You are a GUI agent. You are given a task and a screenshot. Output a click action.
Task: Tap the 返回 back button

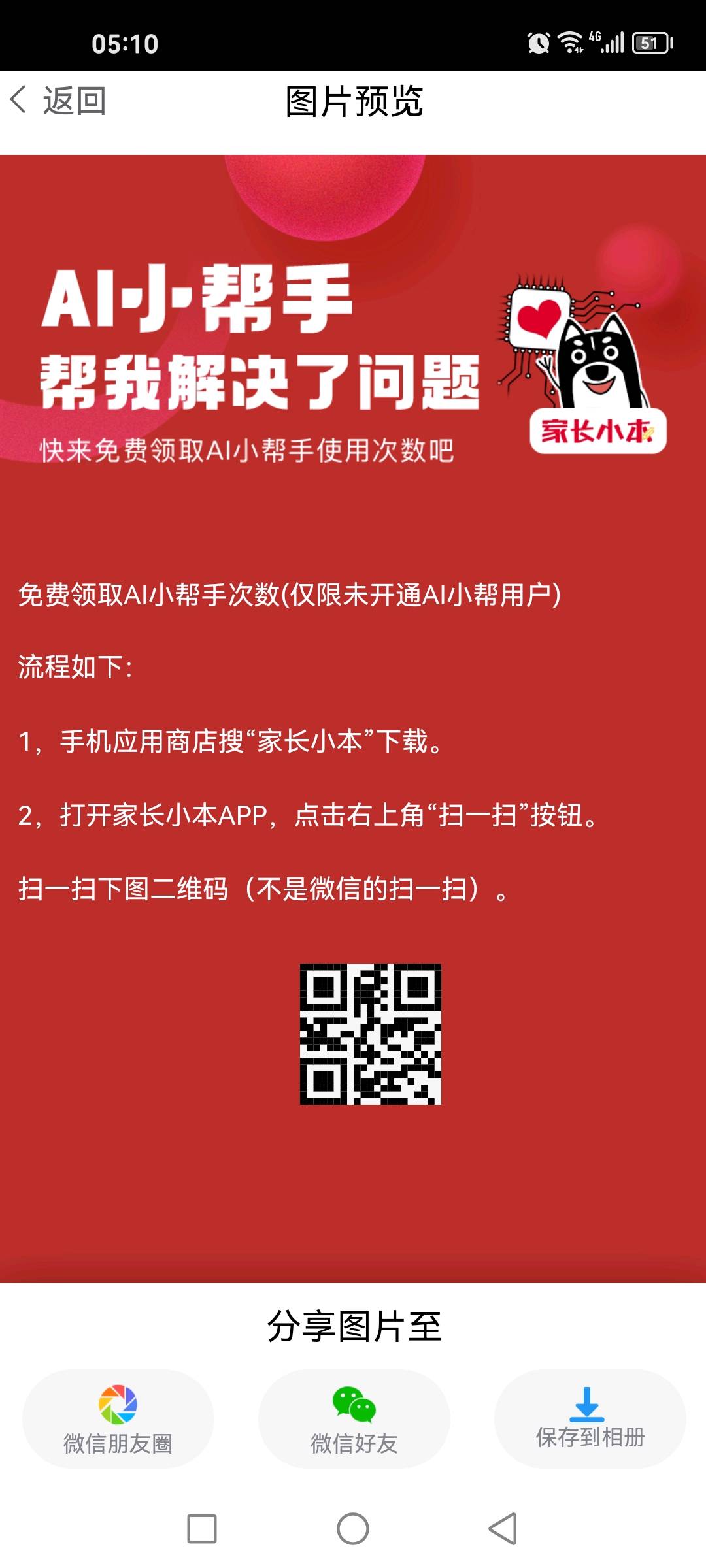coord(59,101)
